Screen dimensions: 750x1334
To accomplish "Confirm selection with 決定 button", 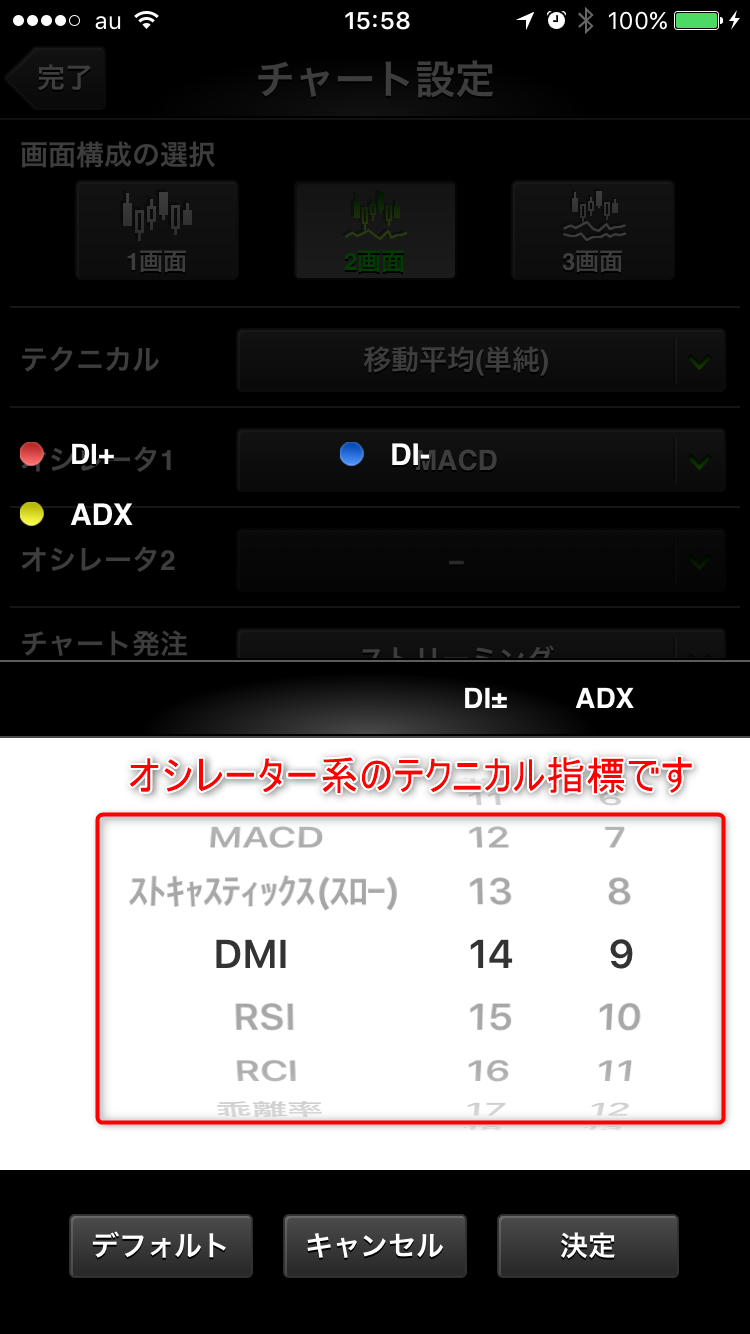I will [x=588, y=1246].
